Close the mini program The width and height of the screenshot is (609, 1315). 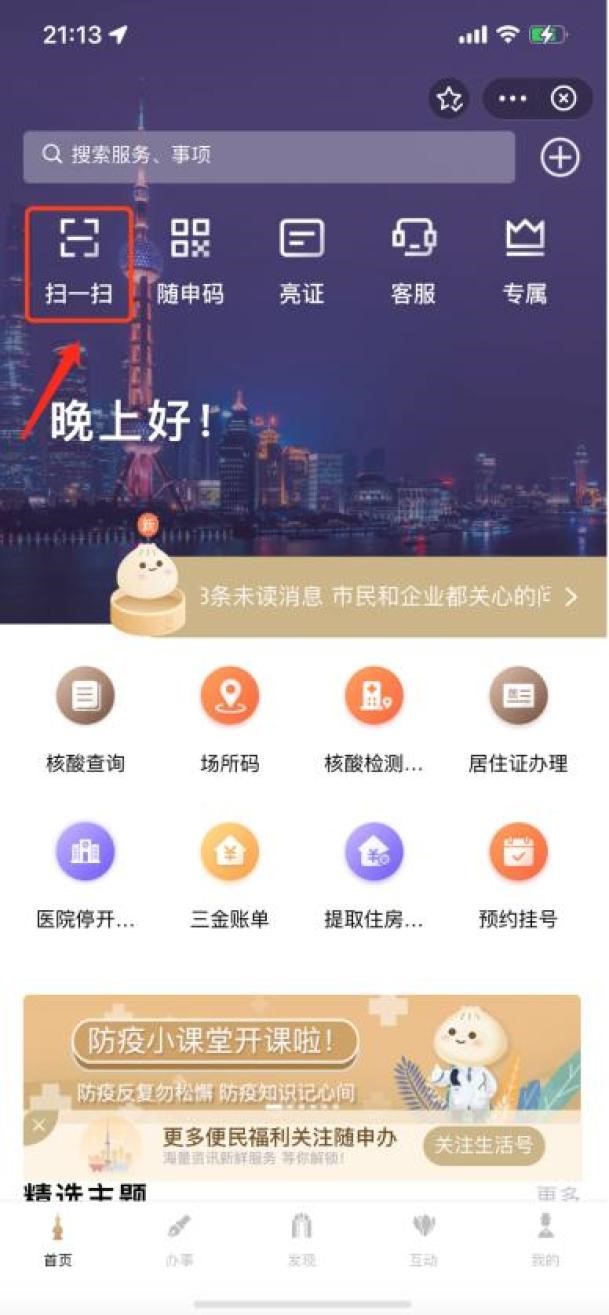(x=564, y=99)
